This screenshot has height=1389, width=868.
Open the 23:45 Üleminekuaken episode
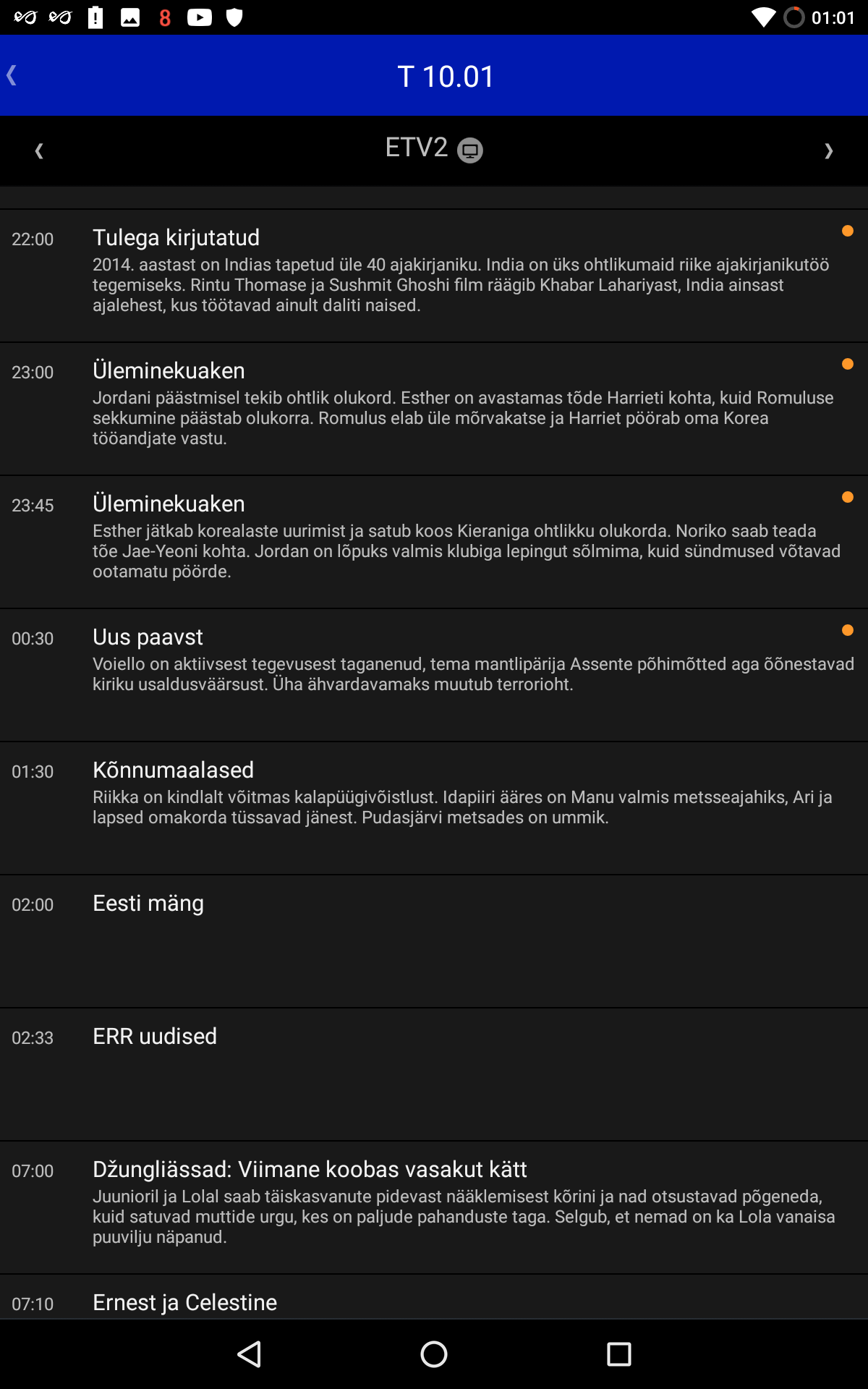(434, 541)
